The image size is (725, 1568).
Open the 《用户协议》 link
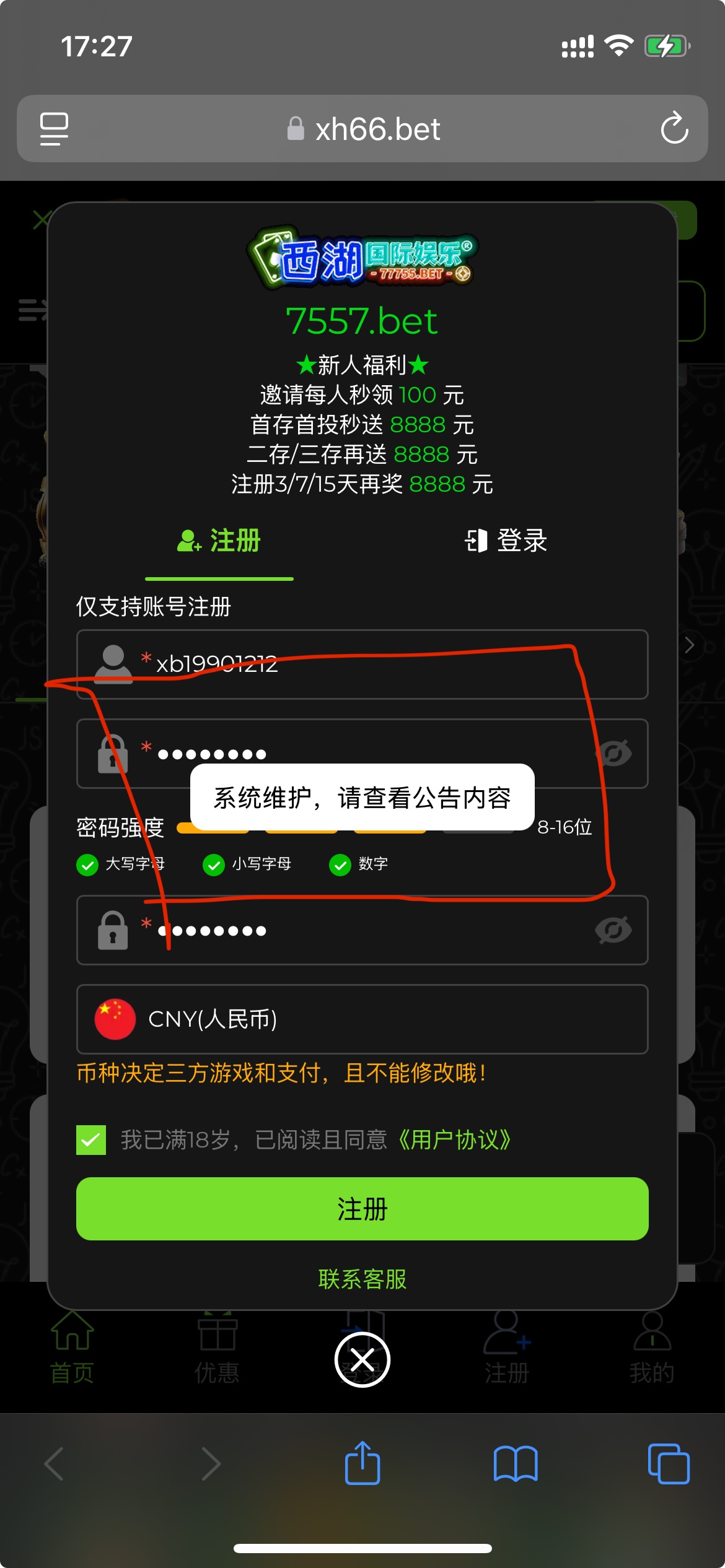click(454, 1139)
